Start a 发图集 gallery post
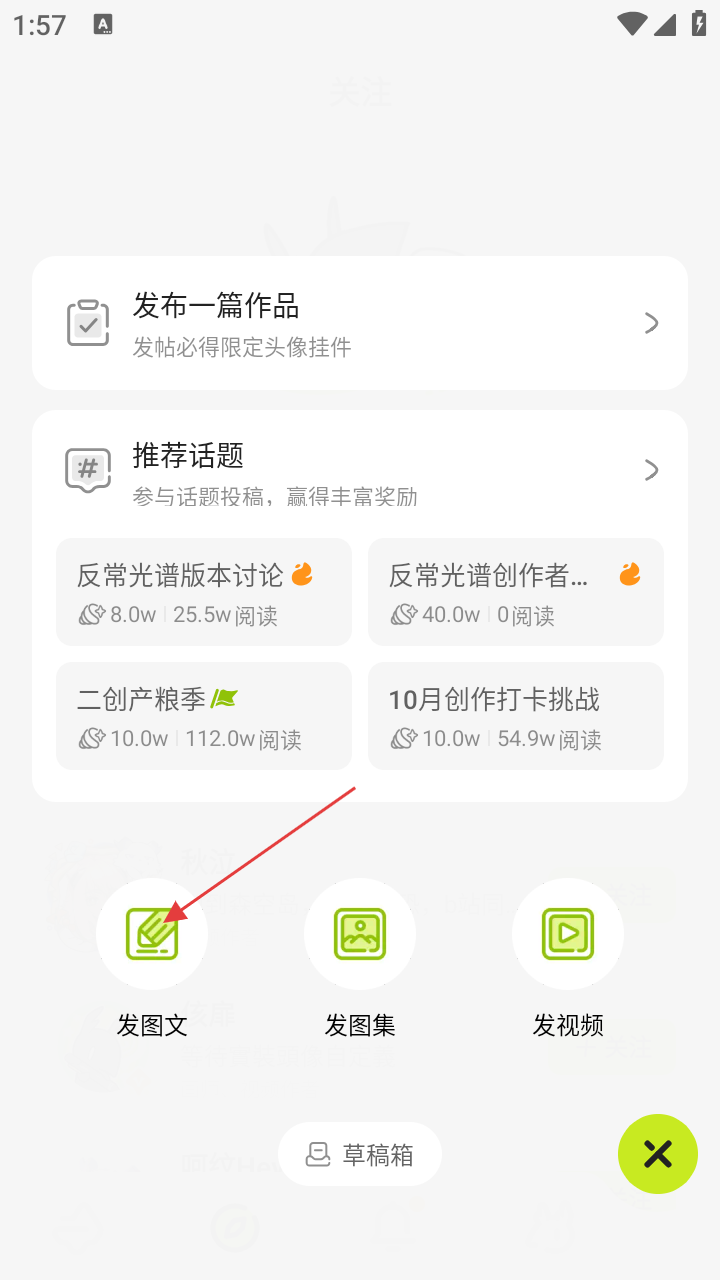Image resolution: width=720 pixels, height=1280 pixels. (x=360, y=934)
